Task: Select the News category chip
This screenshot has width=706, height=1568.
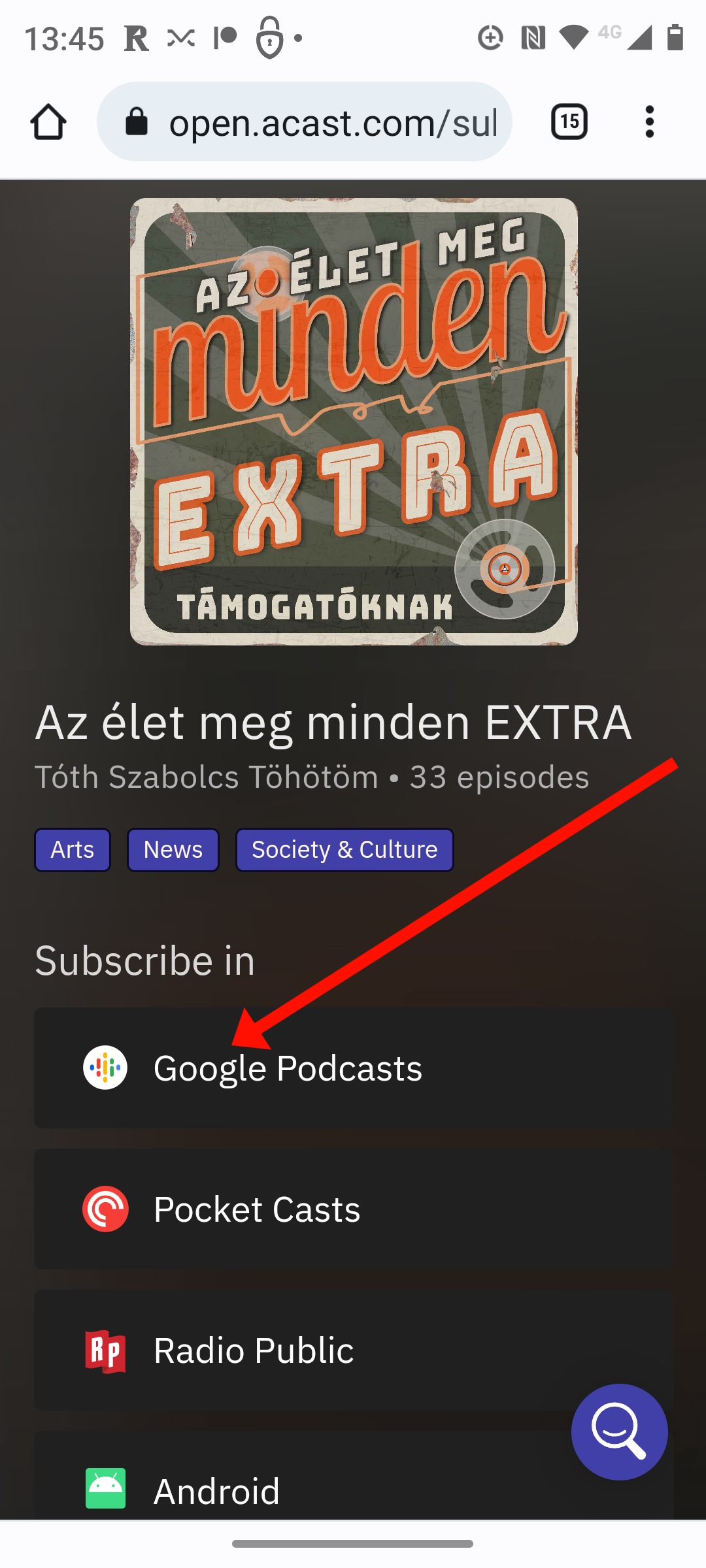Action: point(173,850)
